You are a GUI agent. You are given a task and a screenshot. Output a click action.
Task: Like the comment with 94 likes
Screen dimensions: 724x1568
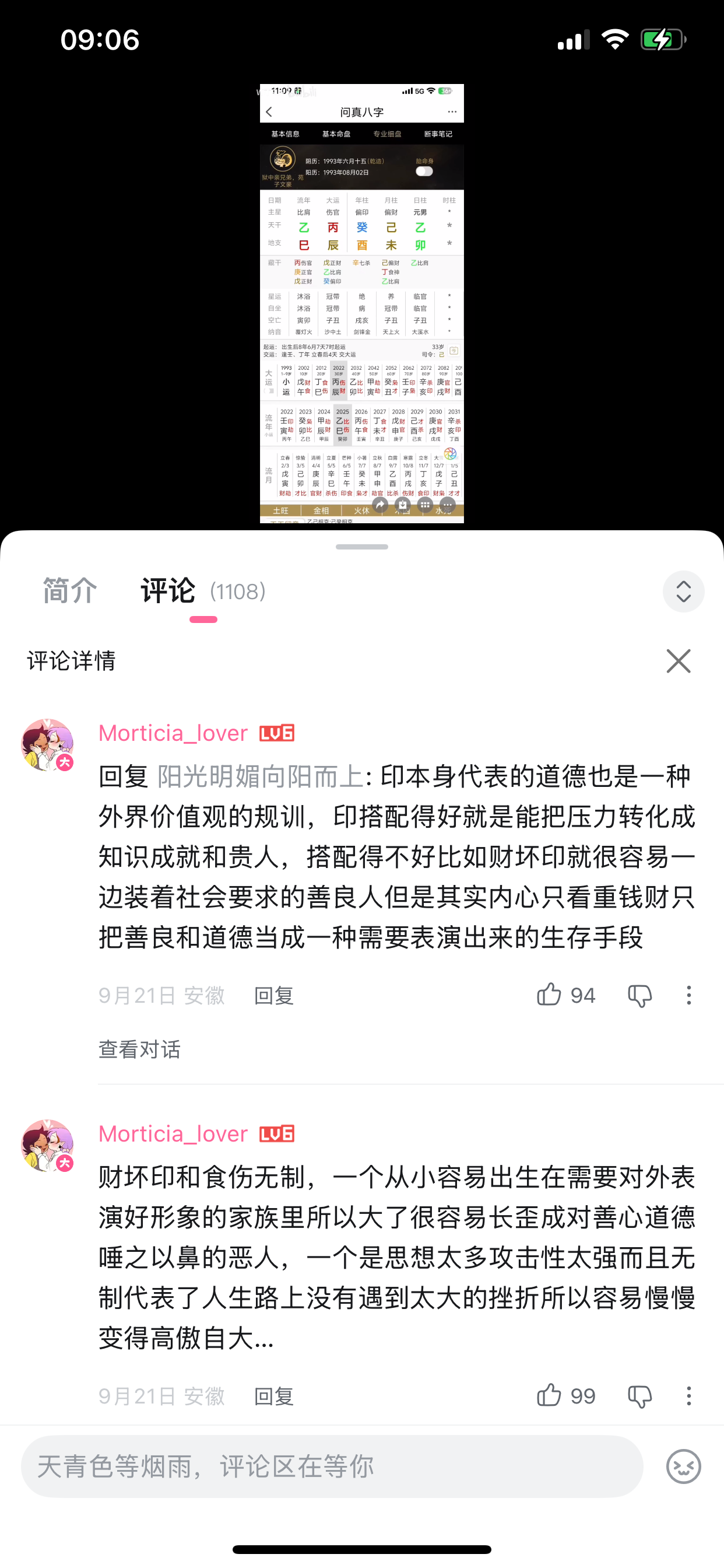(549, 995)
